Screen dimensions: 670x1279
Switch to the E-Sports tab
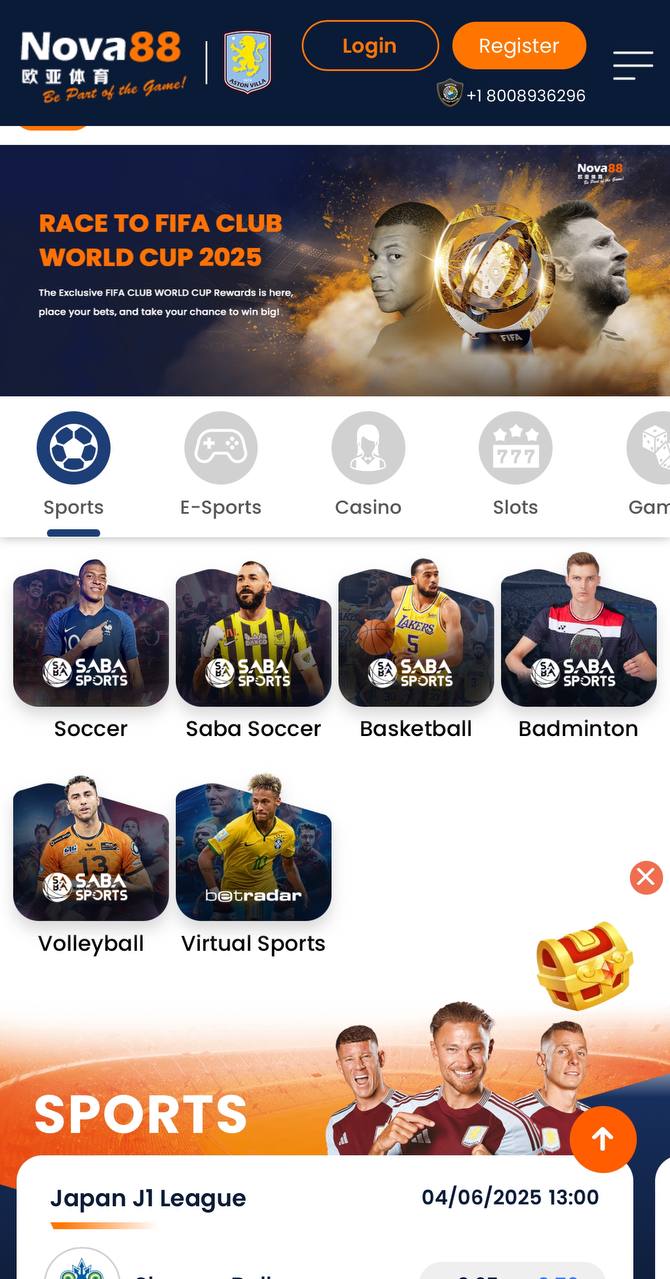click(x=221, y=466)
